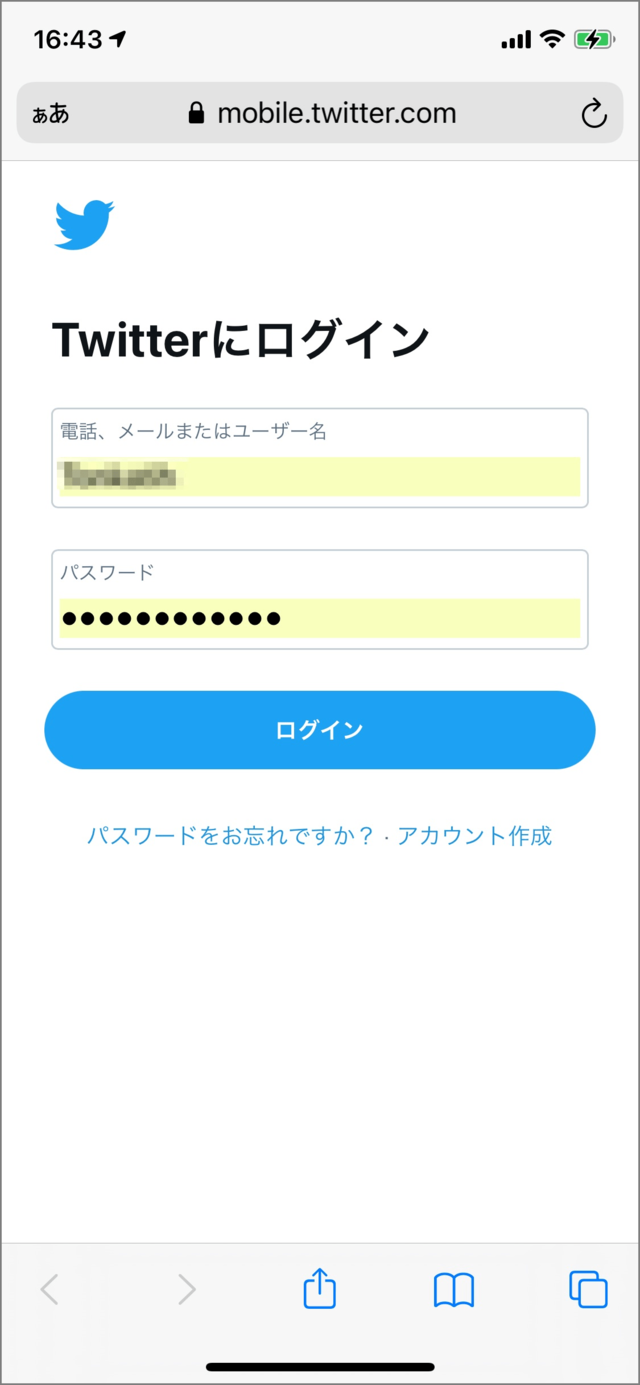Show all open Safari tabs
Viewport: 640px width, 1385px height.
(588, 1289)
